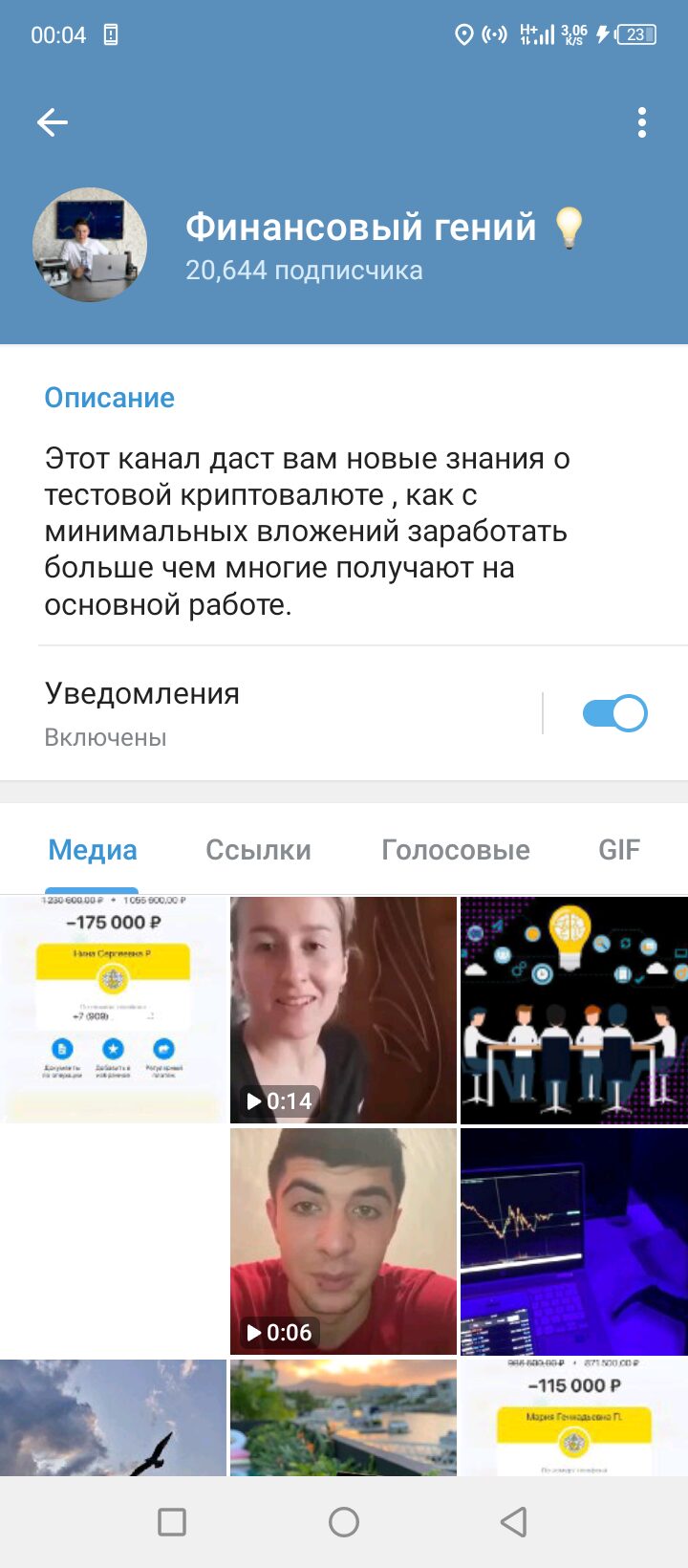Open the −175 000 ₽ payment screenshot

click(113, 1010)
